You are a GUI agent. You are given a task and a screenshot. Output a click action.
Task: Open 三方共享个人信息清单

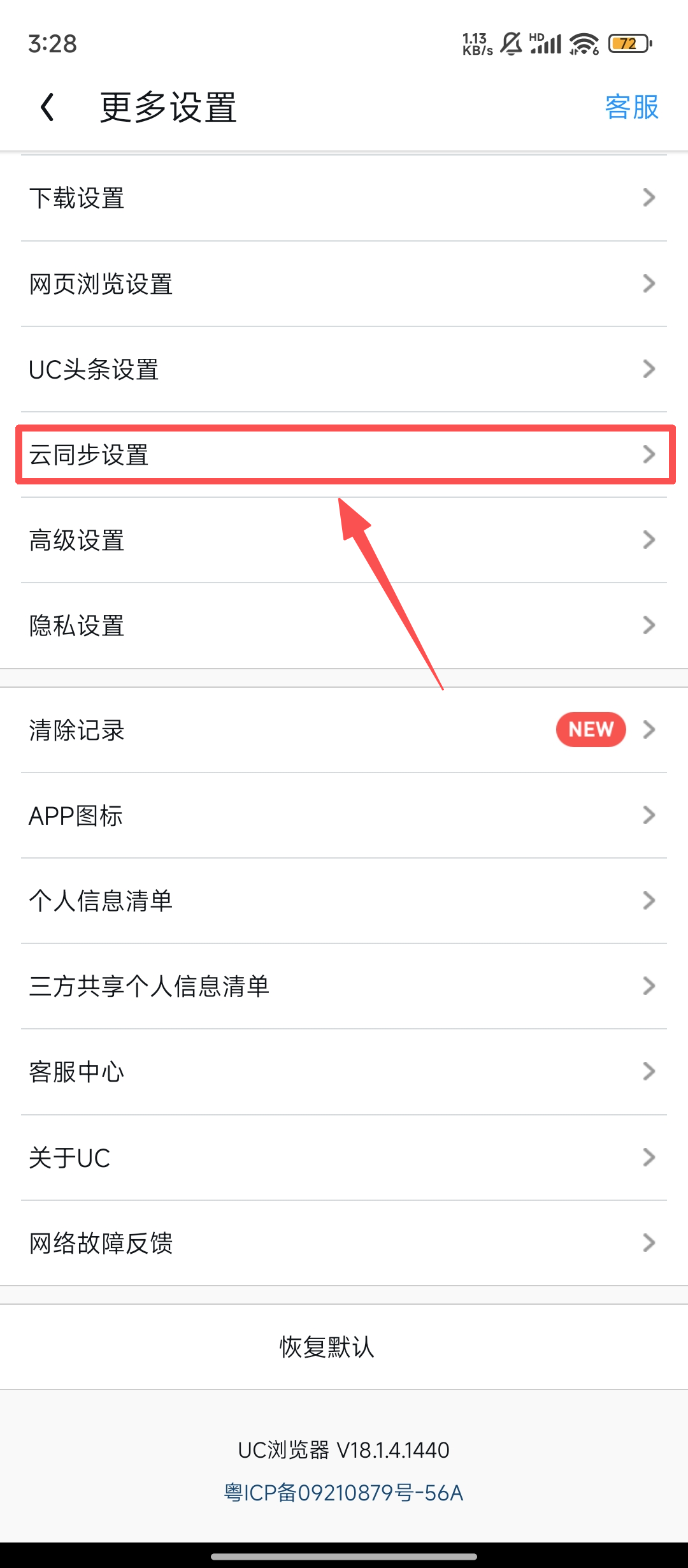(344, 986)
